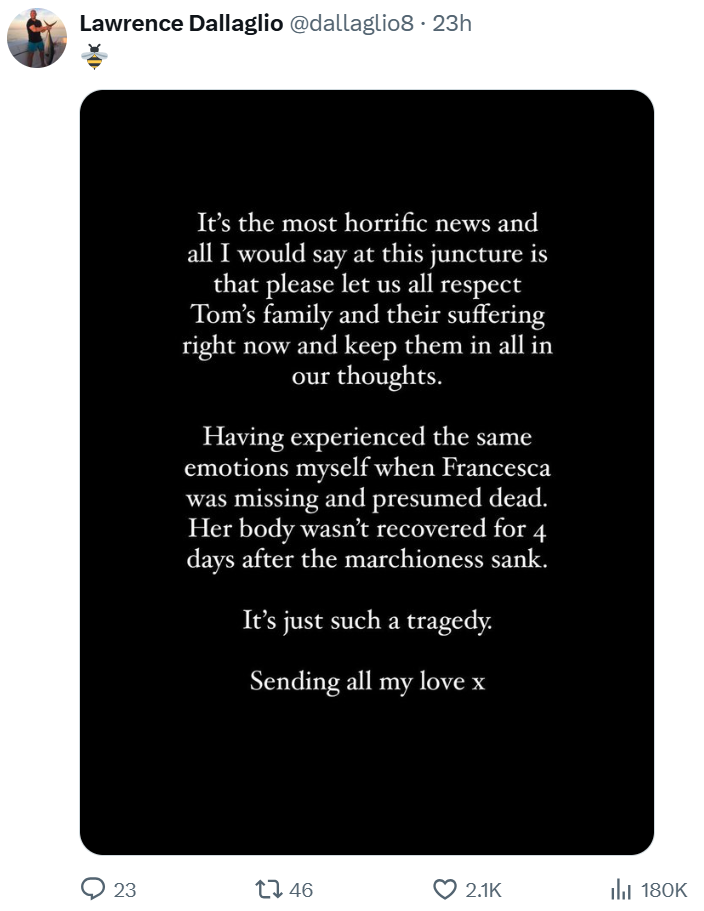
Task: Open Lawrence Dallaglio's profile picture
Action: pyautogui.click(x=37, y=37)
